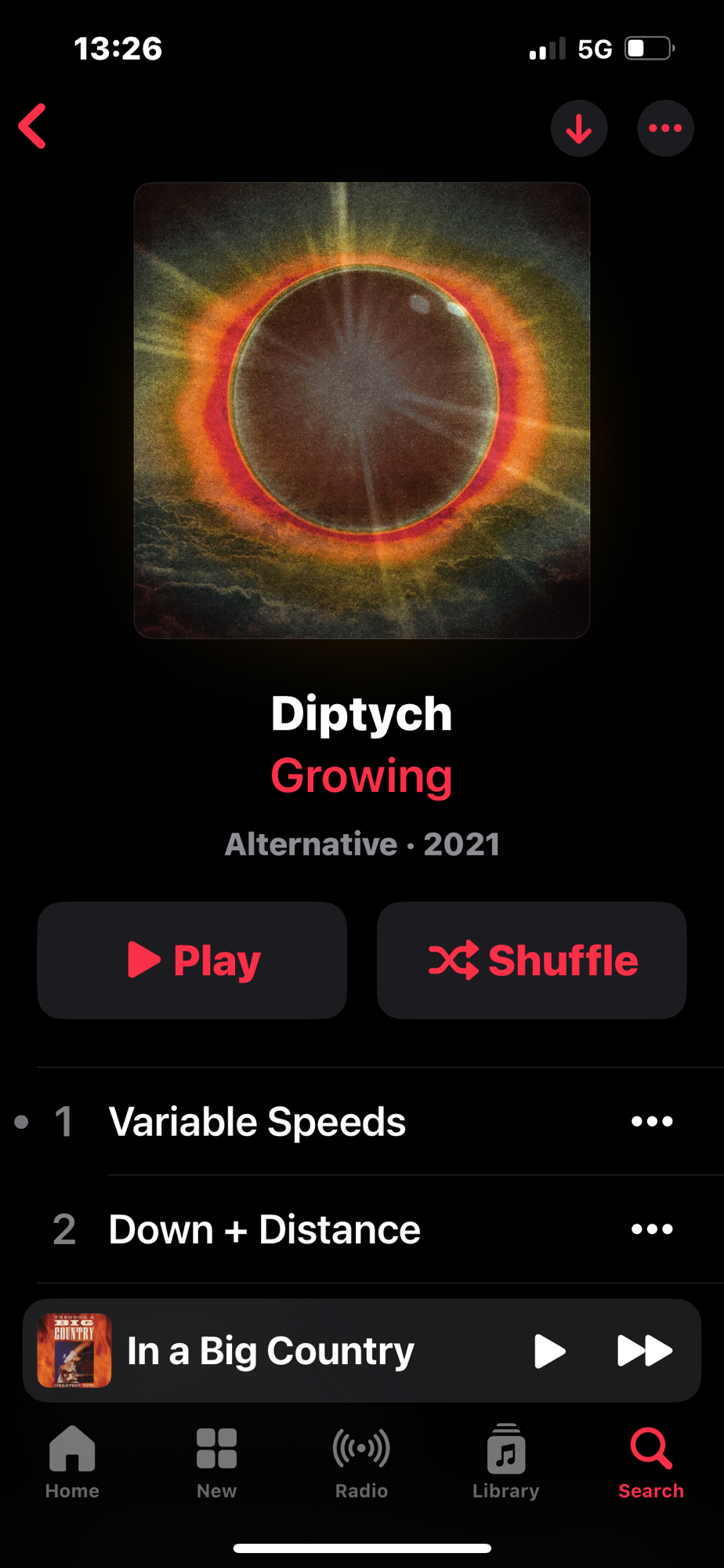Select the Search tab
This screenshot has width=724, height=1568.
651,1462
